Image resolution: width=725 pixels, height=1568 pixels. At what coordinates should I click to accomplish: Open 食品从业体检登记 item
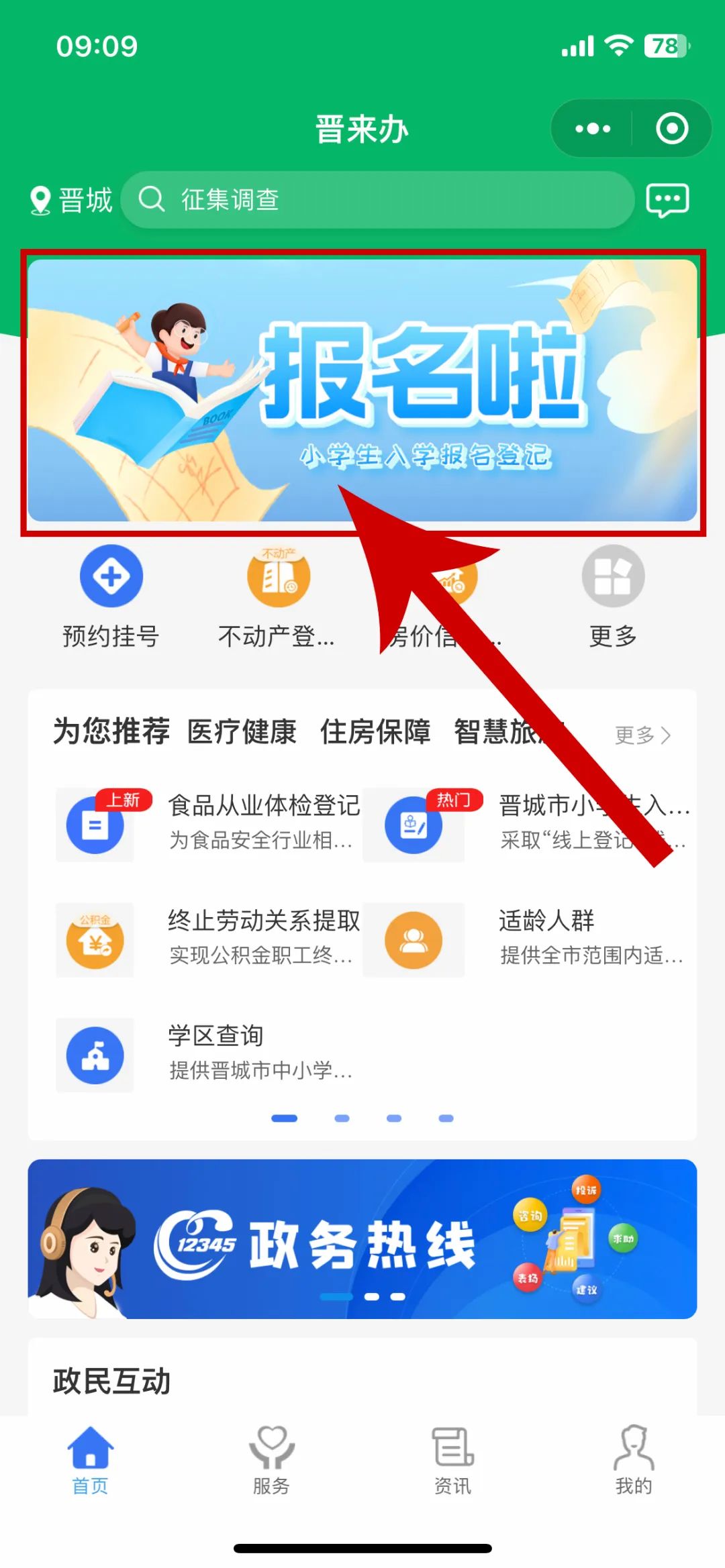coord(208,824)
